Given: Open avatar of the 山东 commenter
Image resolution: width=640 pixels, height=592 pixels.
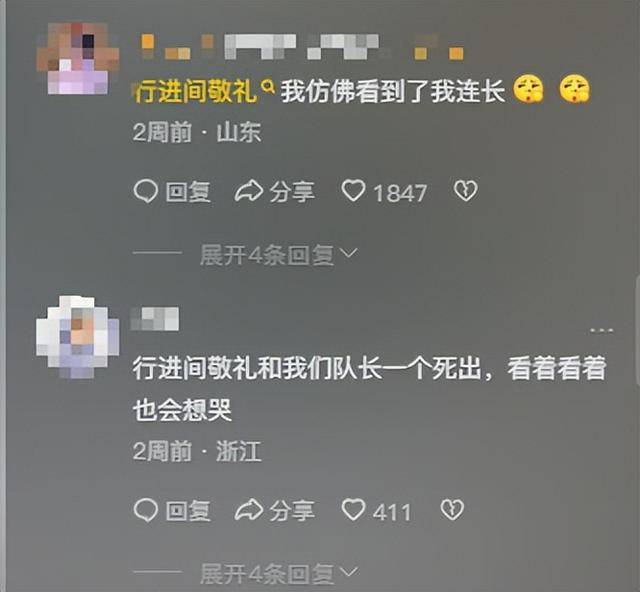Looking at the screenshot, I should point(77,58).
